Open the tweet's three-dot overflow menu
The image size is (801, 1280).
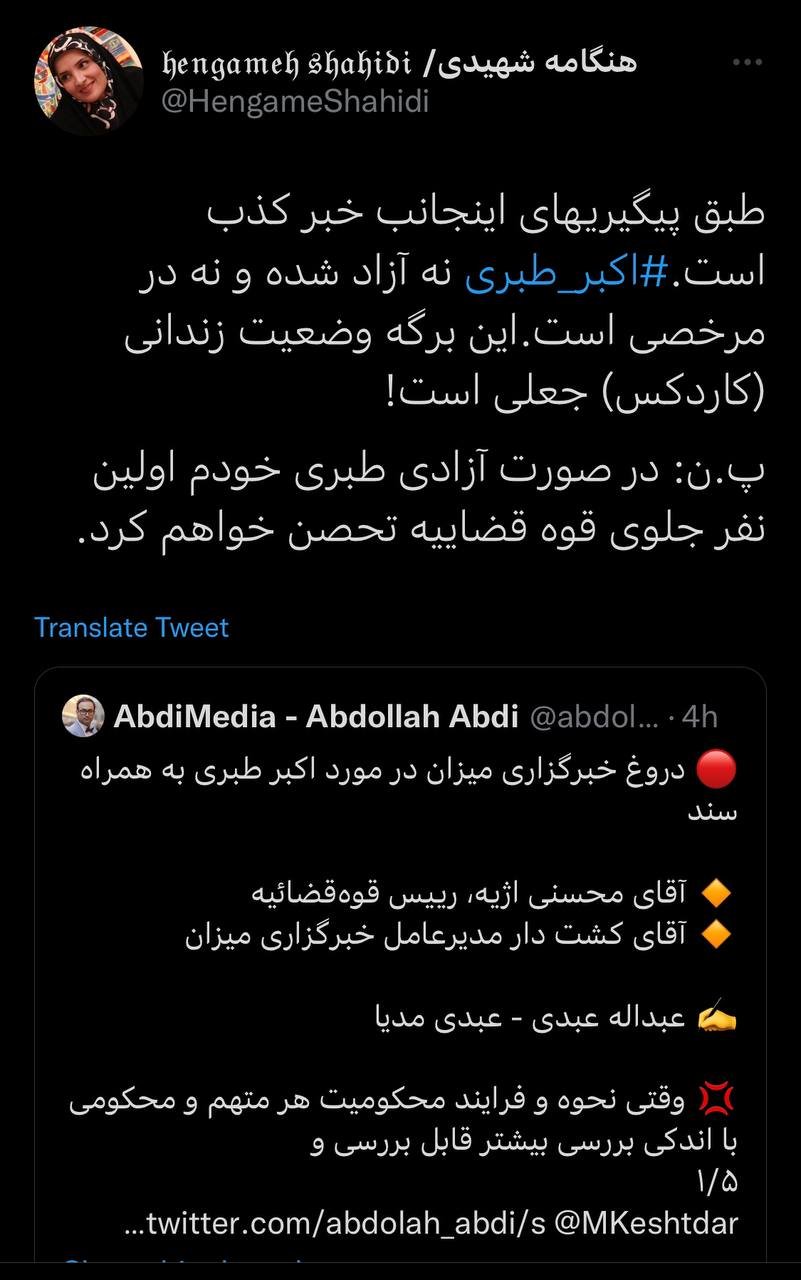coord(747,63)
